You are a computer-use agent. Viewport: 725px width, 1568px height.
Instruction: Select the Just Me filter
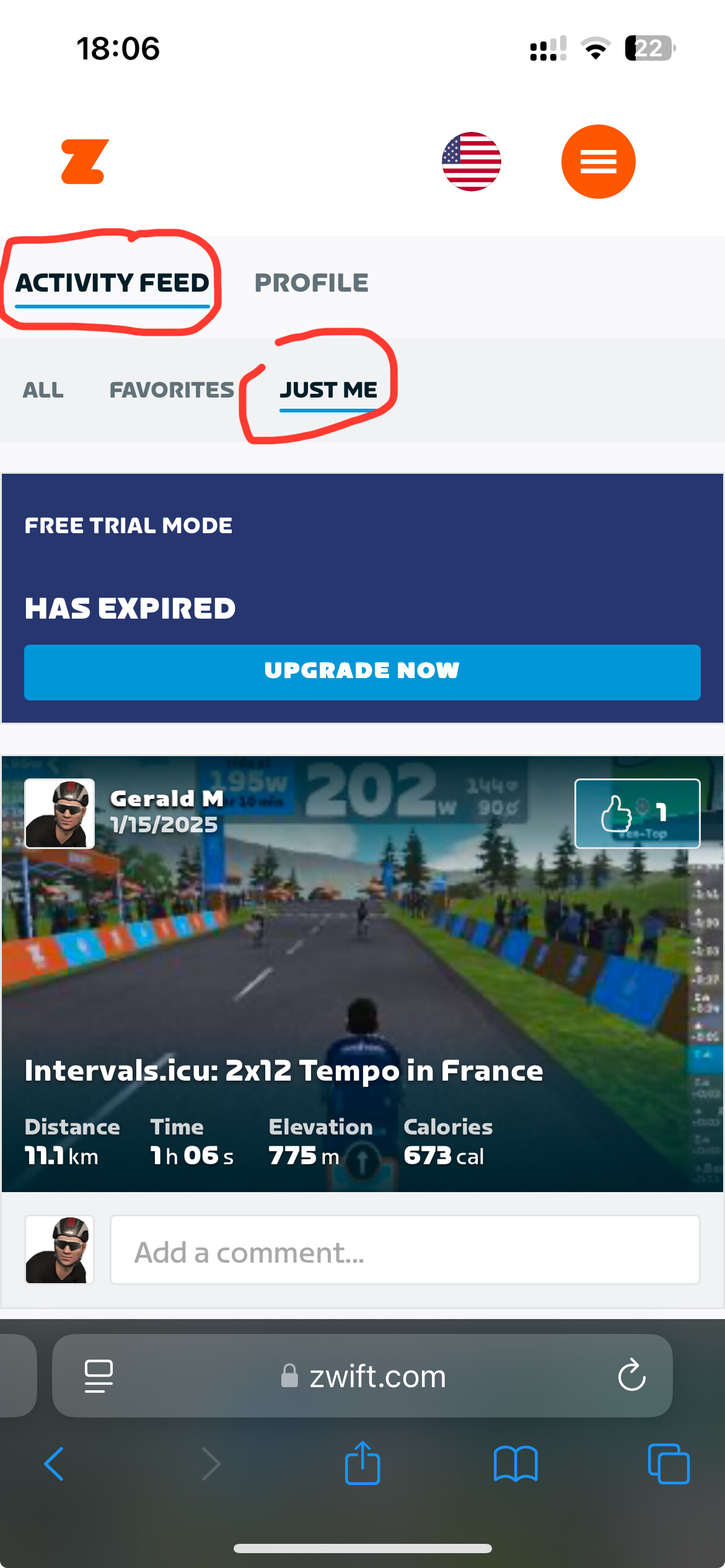point(328,390)
